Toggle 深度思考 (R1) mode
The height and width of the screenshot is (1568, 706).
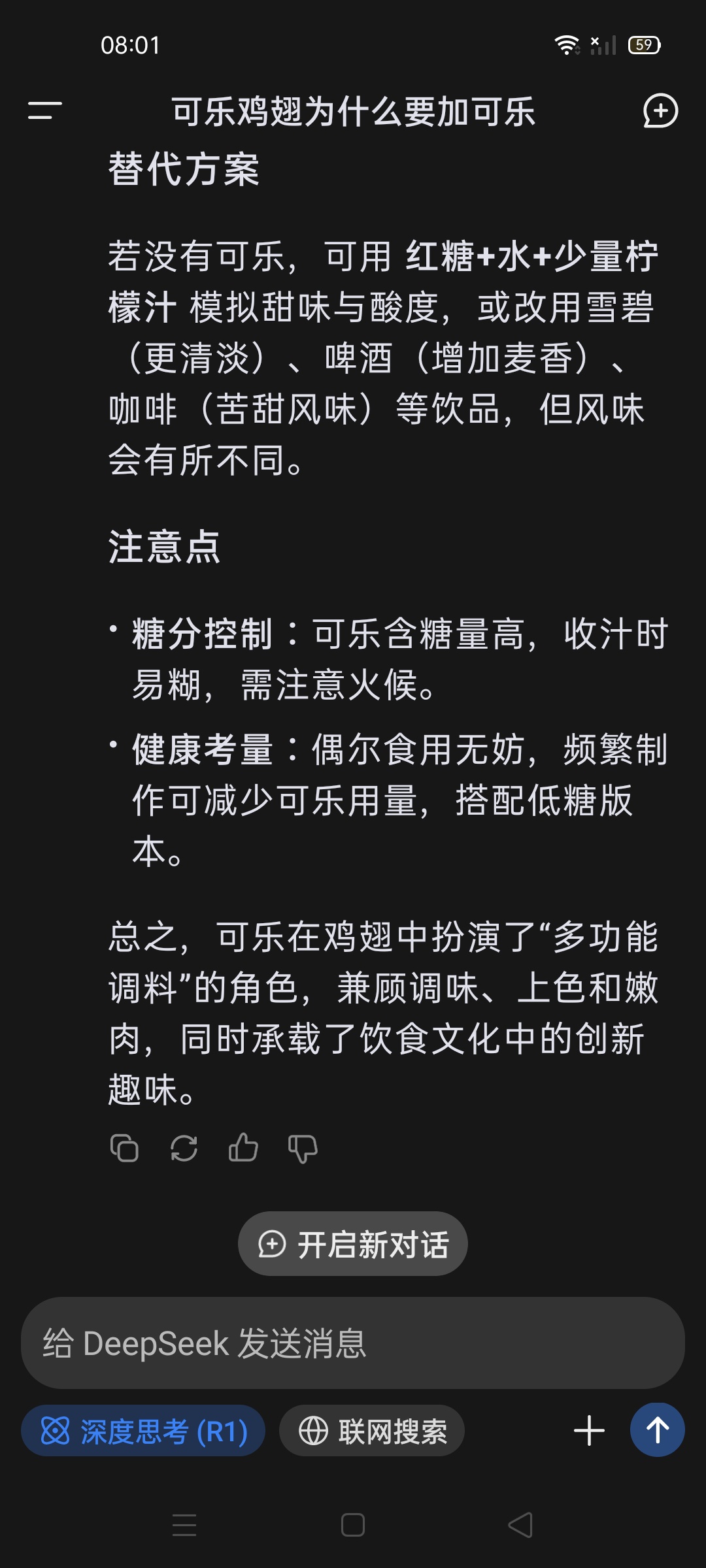(143, 1431)
